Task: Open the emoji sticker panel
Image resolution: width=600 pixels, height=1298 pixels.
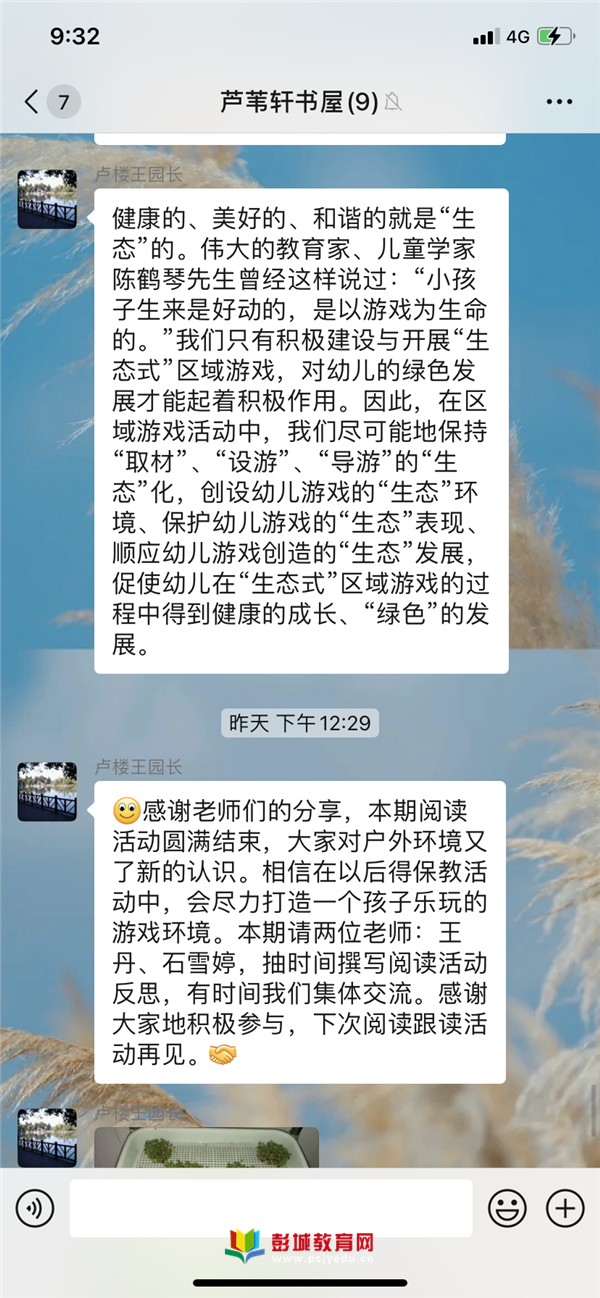Action: click(507, 1208)
